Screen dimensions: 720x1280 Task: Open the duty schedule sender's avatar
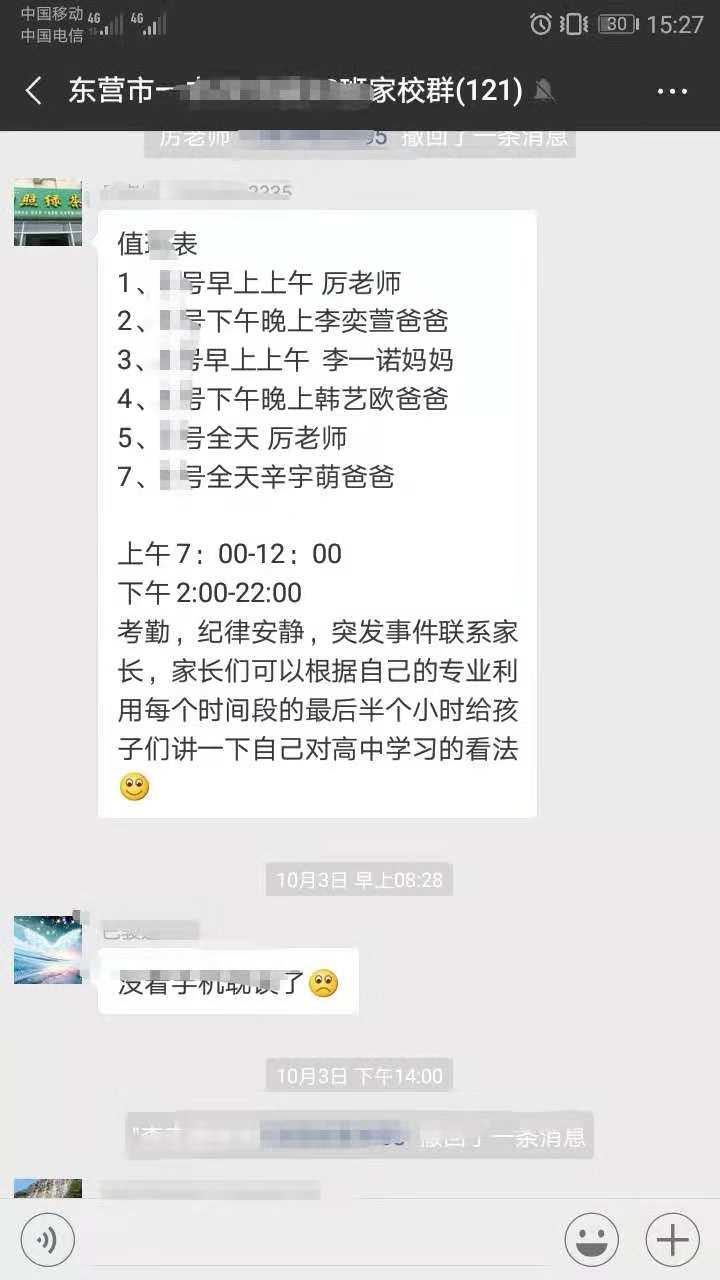coord(48,212)
